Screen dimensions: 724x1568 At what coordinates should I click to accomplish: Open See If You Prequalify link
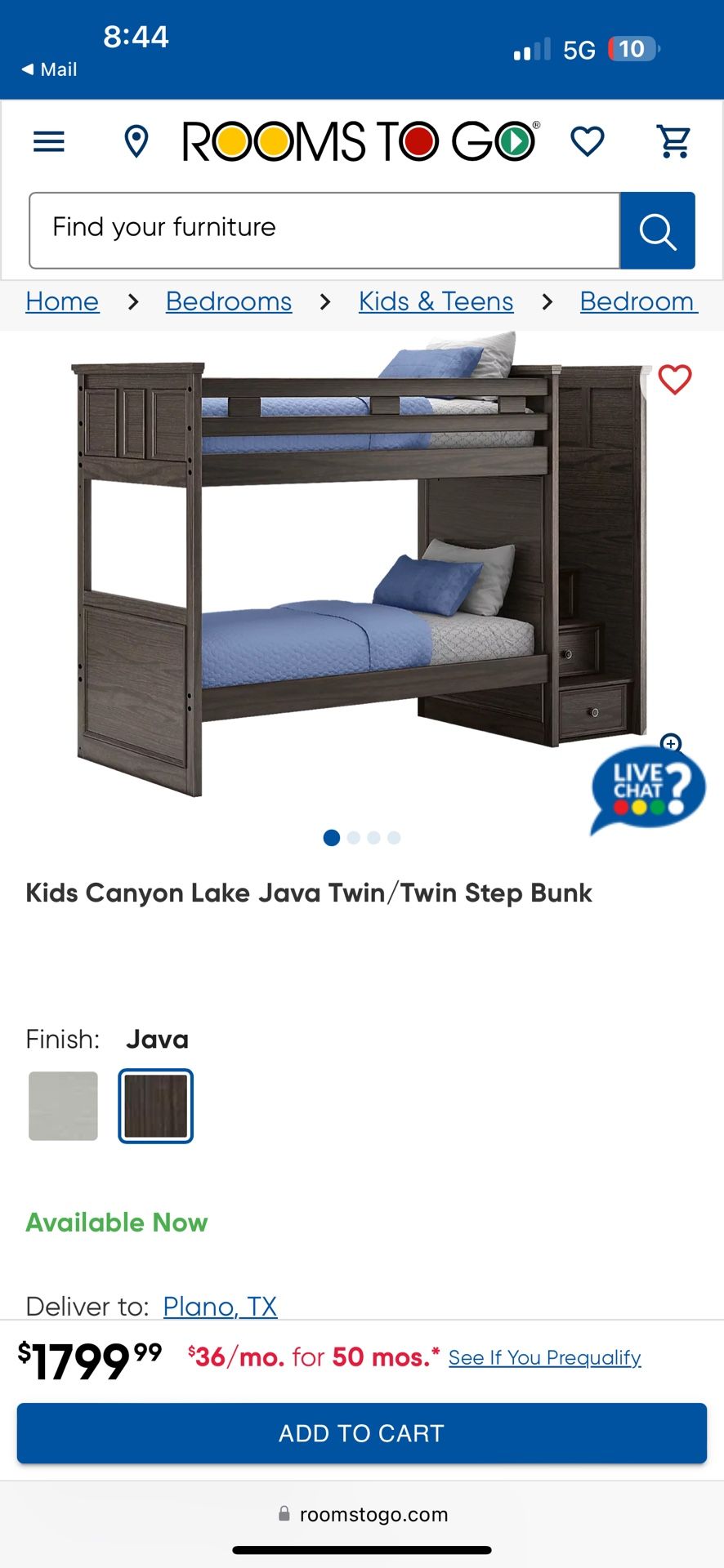tap(544, 1357)
